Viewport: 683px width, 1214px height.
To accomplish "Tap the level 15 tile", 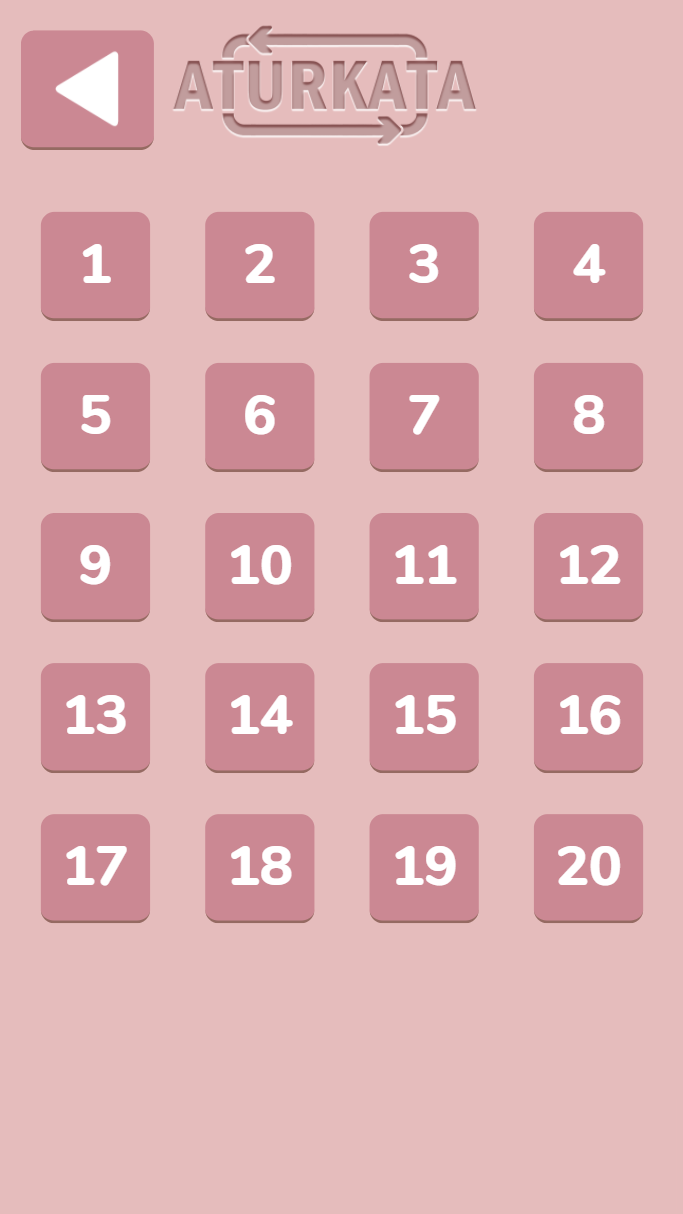I will pos(424,716).
